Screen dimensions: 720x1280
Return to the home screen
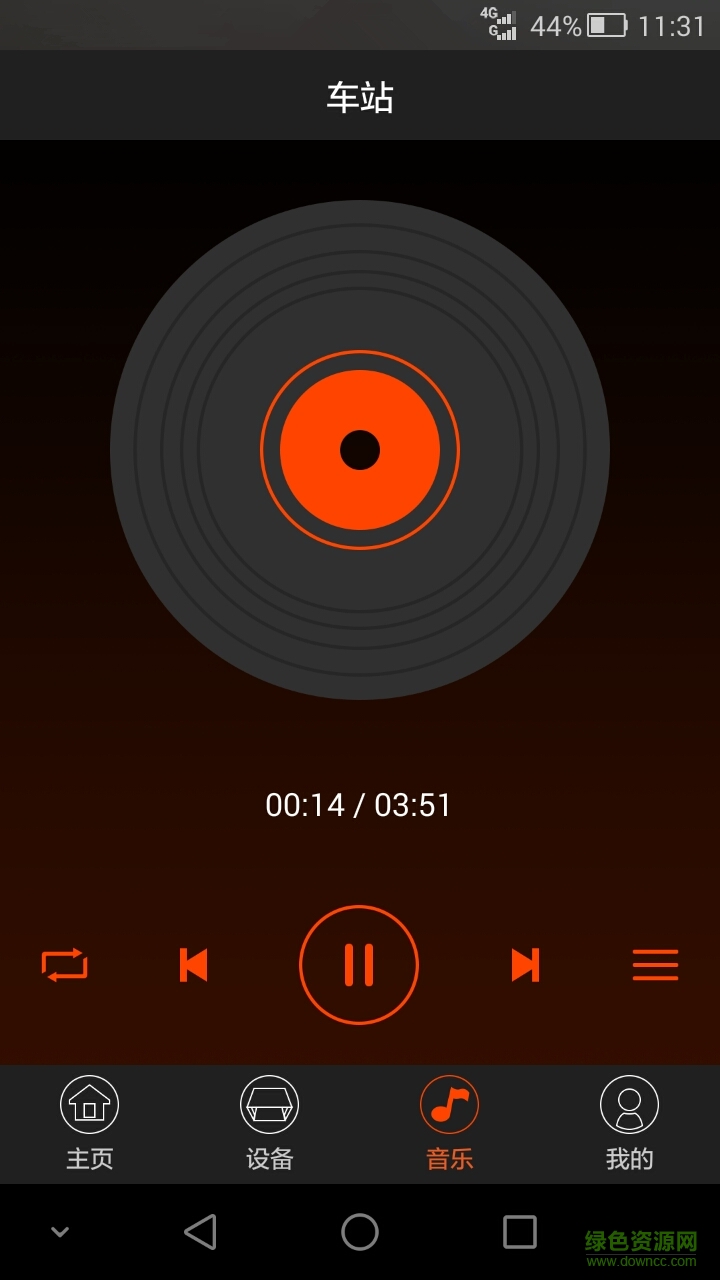pyautogui.click(x=360, y=1232)
